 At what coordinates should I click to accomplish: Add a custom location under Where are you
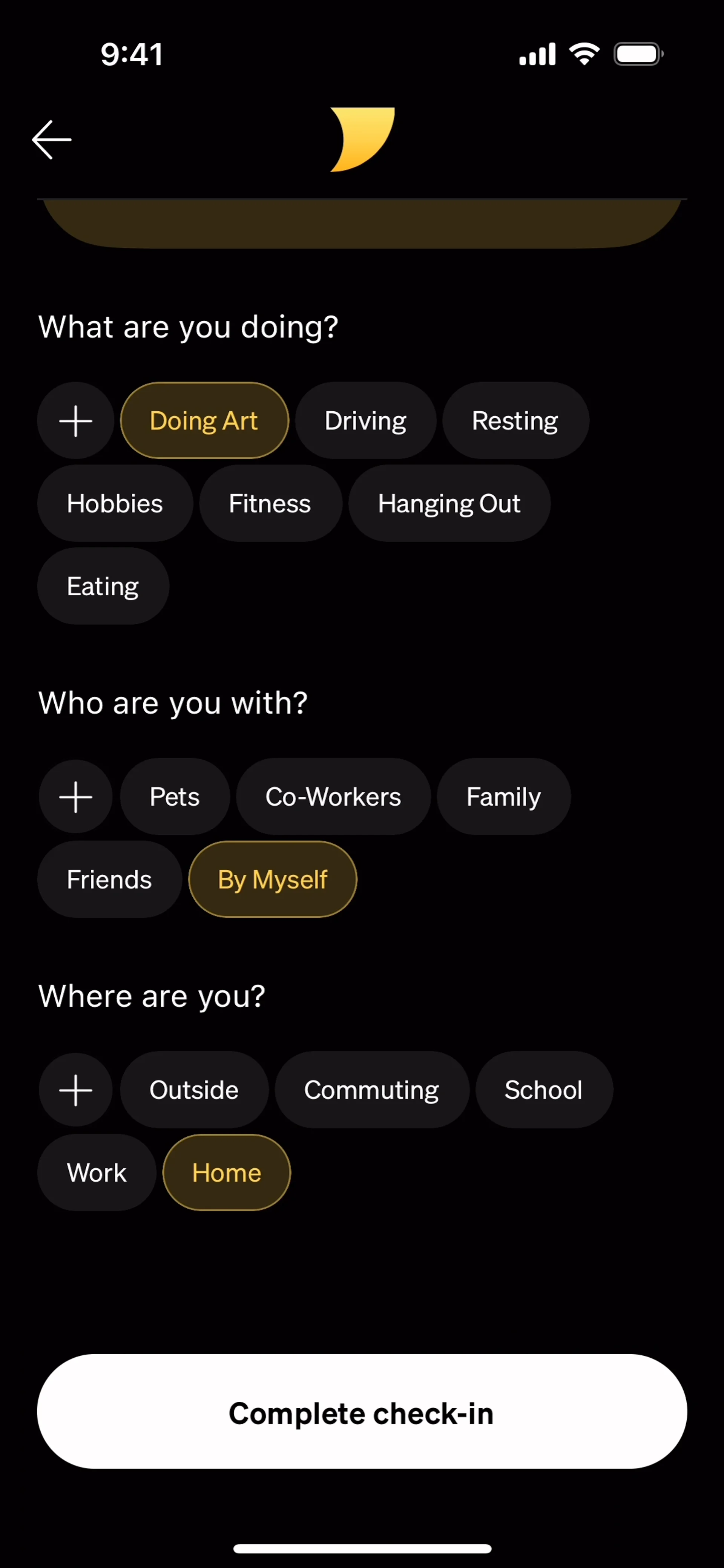(x=75, y=1090)
